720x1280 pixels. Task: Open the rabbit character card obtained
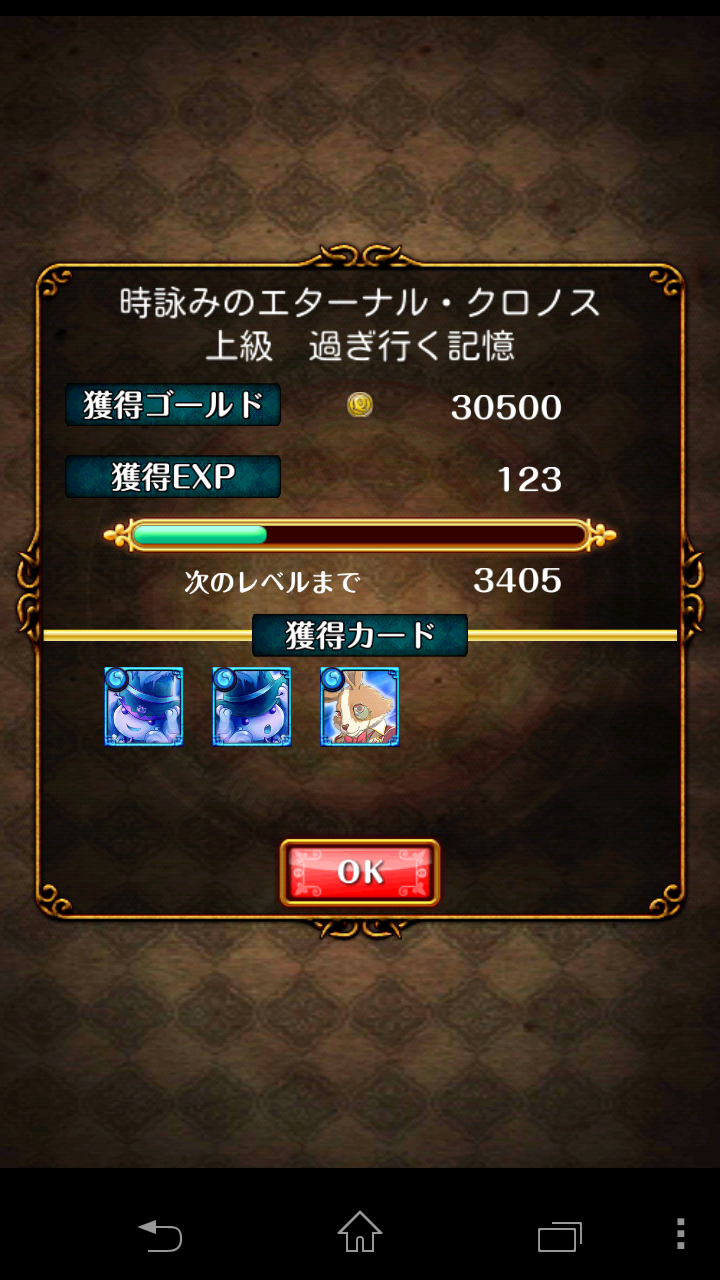click(360, 707)
